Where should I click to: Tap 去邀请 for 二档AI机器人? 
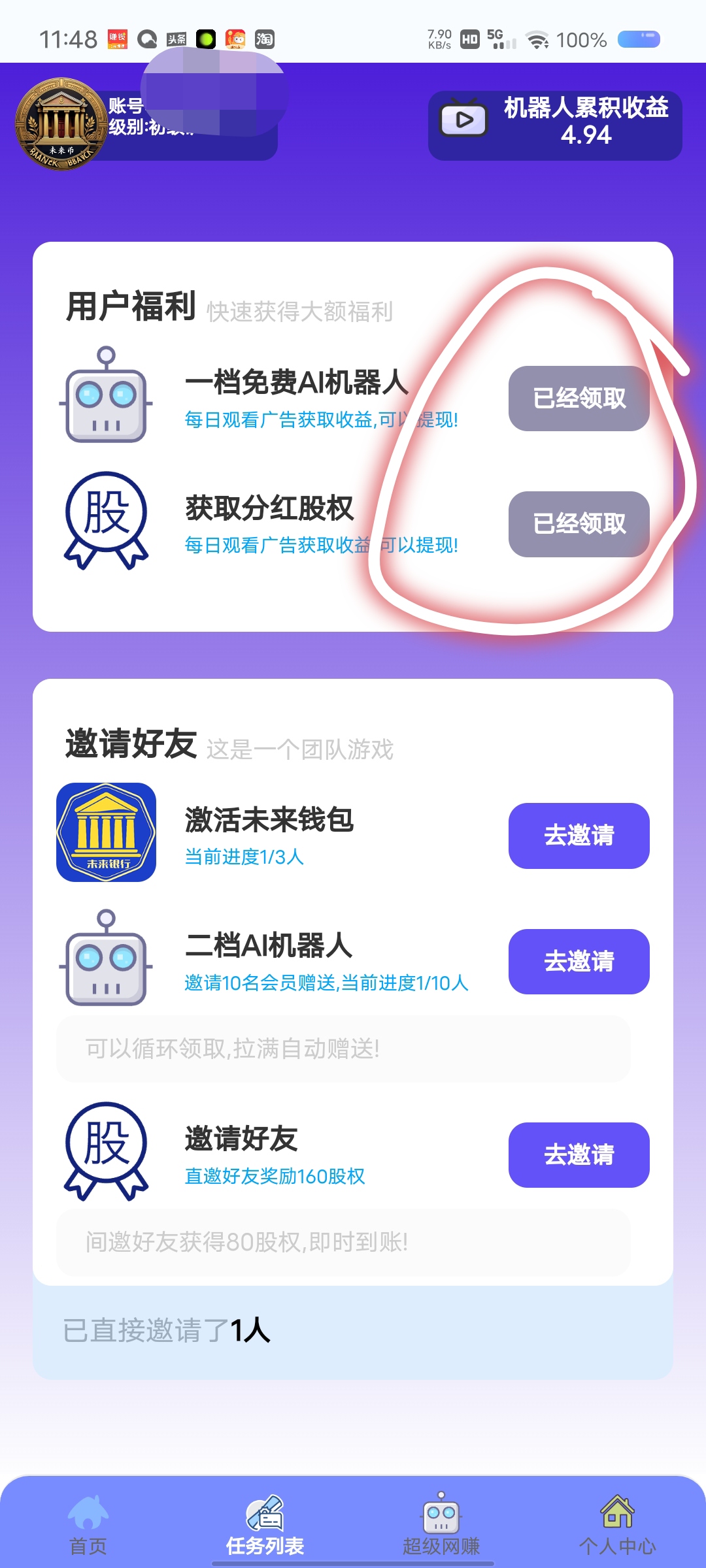point(579,962)
